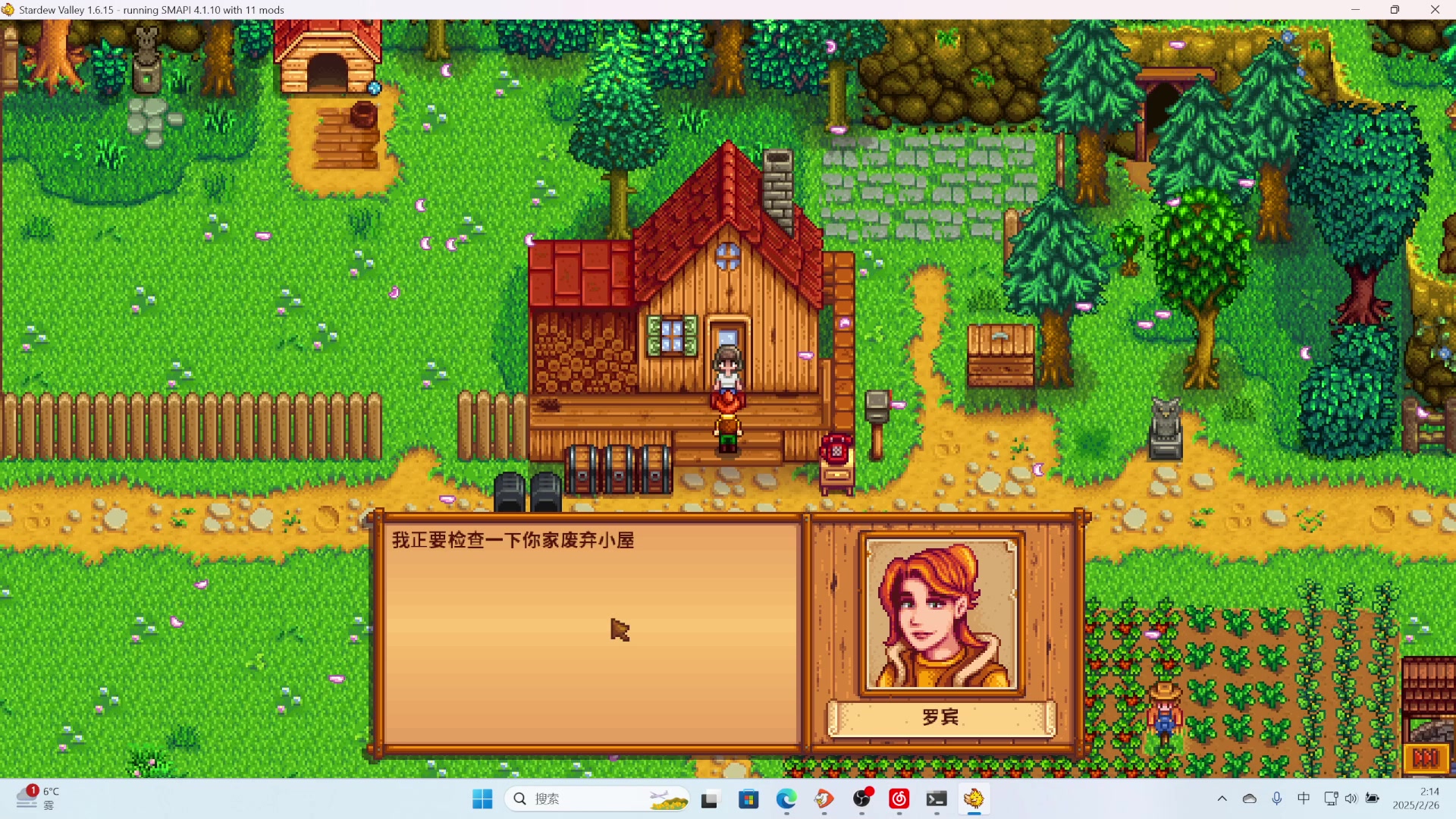
Task: Open the Windows Start menu
Action: click(x=482, y=799)
